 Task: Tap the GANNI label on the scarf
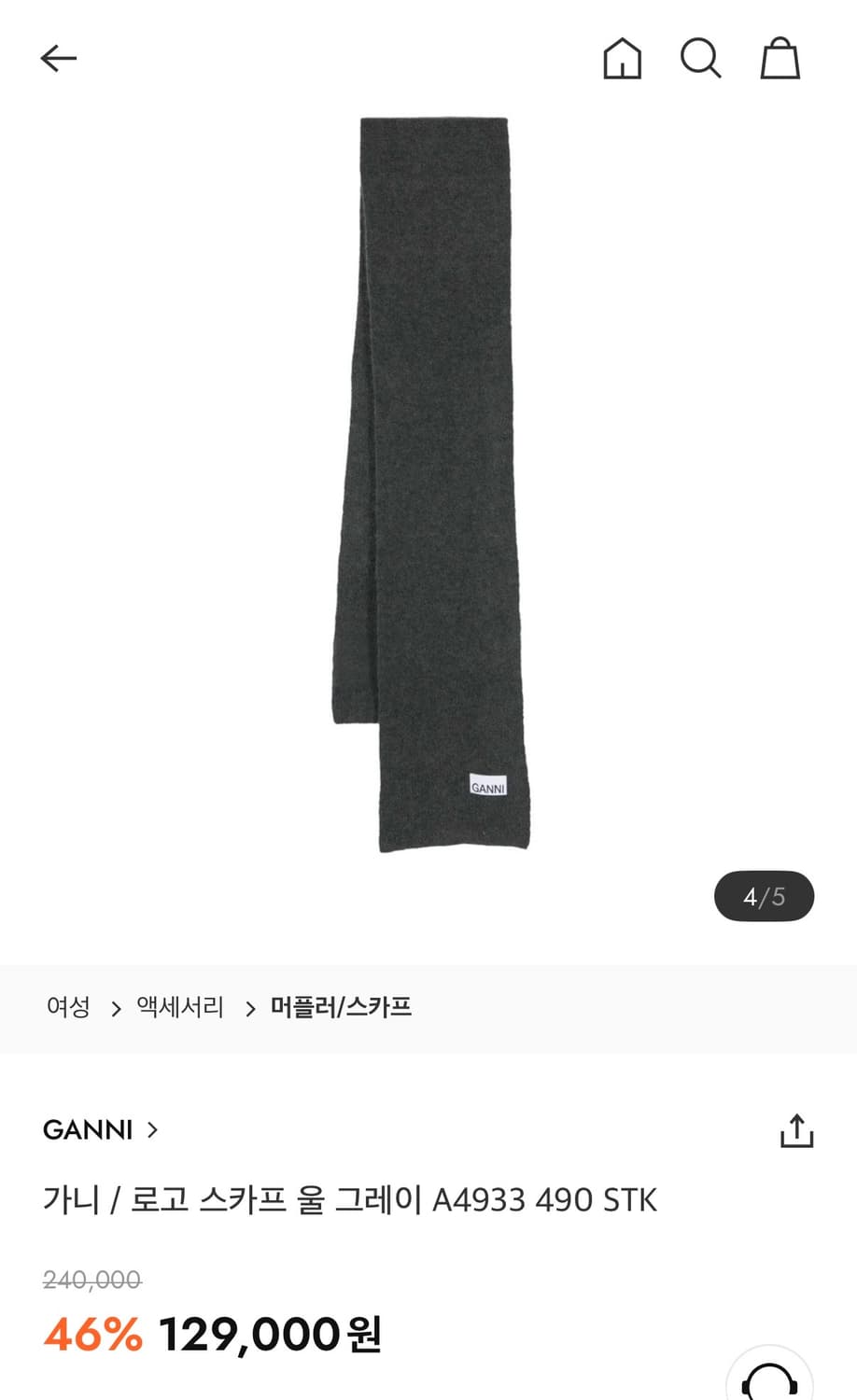point(486,785)
